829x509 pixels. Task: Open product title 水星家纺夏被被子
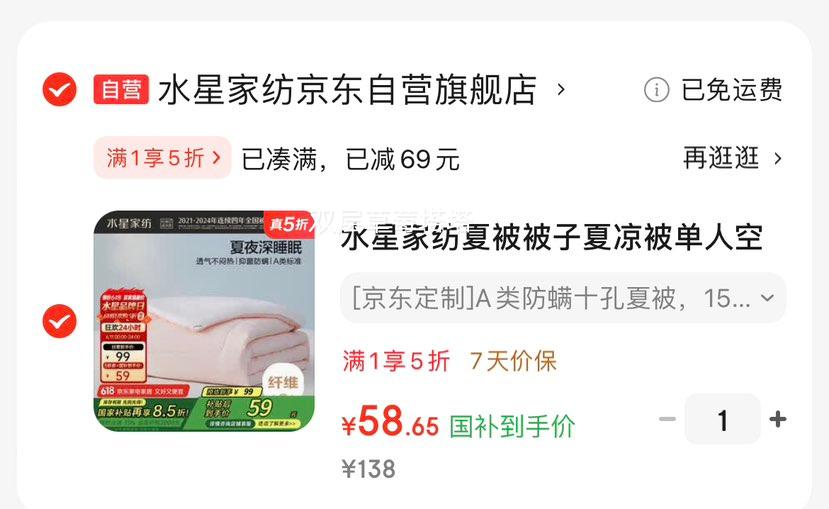click(552, 237)
